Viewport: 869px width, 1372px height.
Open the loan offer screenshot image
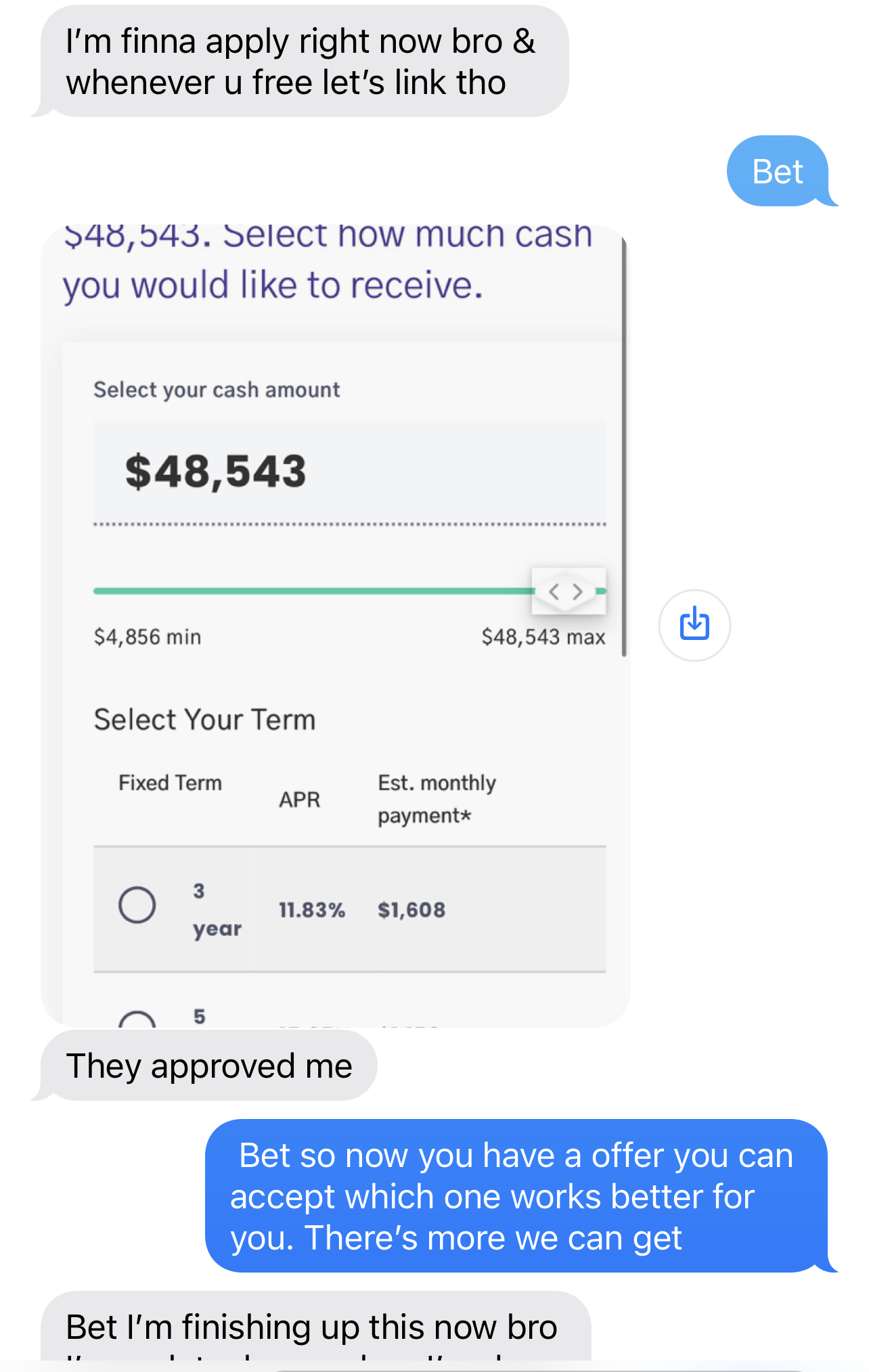[x=335, y=626]
